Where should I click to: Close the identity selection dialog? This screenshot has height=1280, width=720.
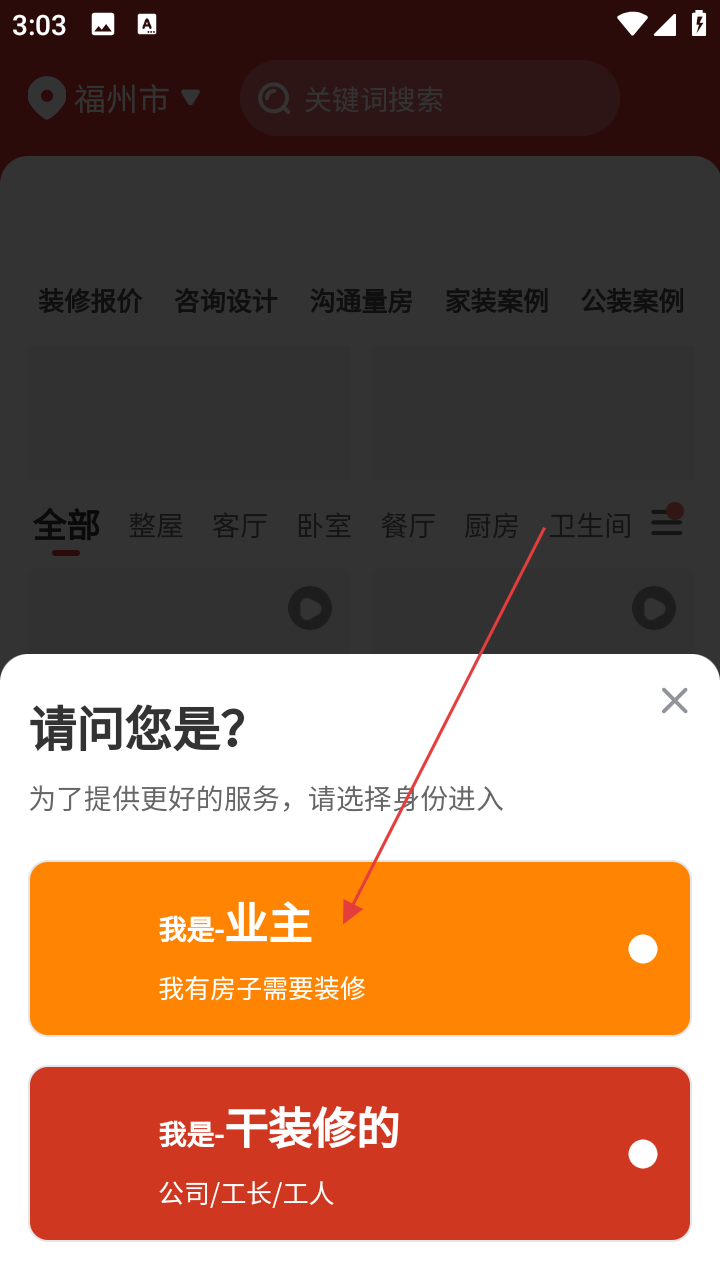[x=675, y=701]
